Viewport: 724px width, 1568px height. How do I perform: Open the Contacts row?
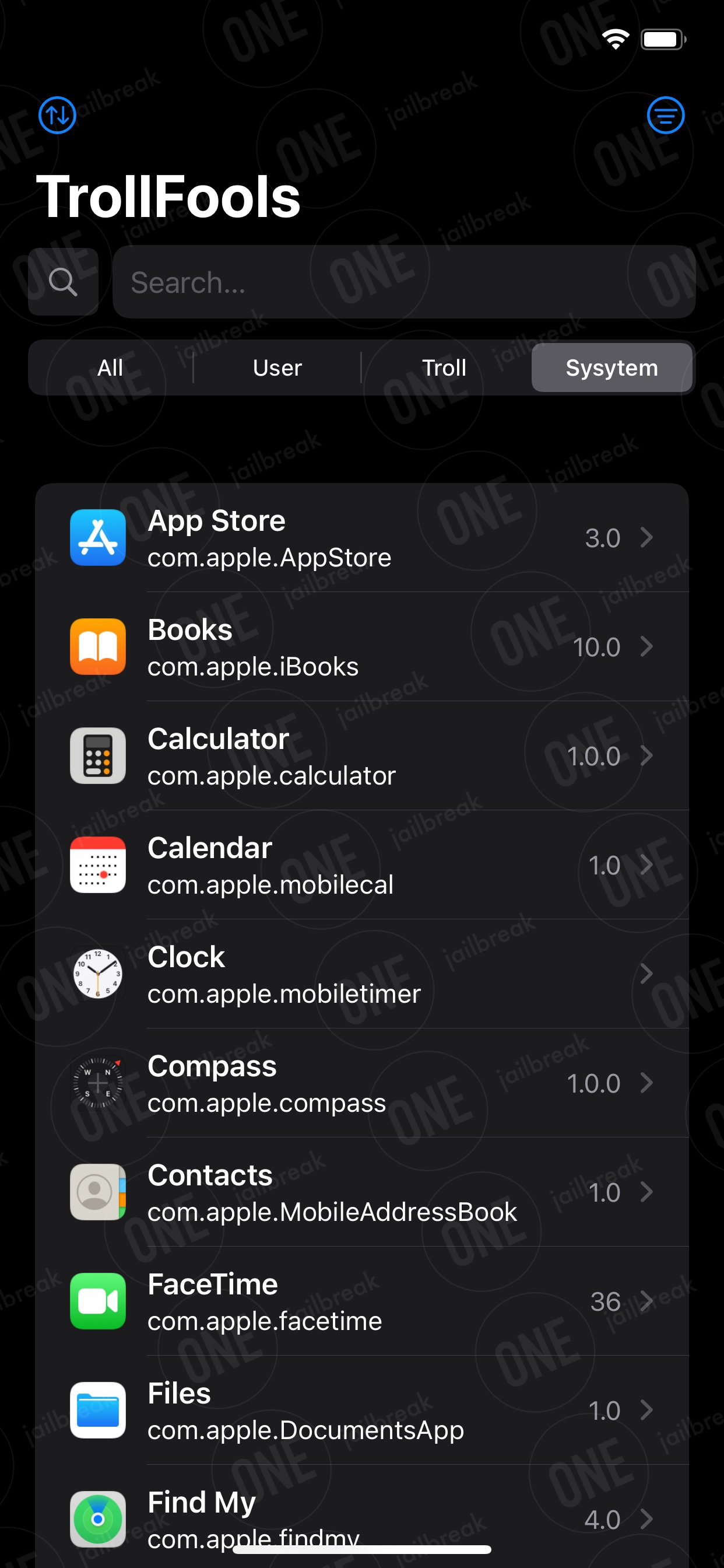[x=362, y=1192]
